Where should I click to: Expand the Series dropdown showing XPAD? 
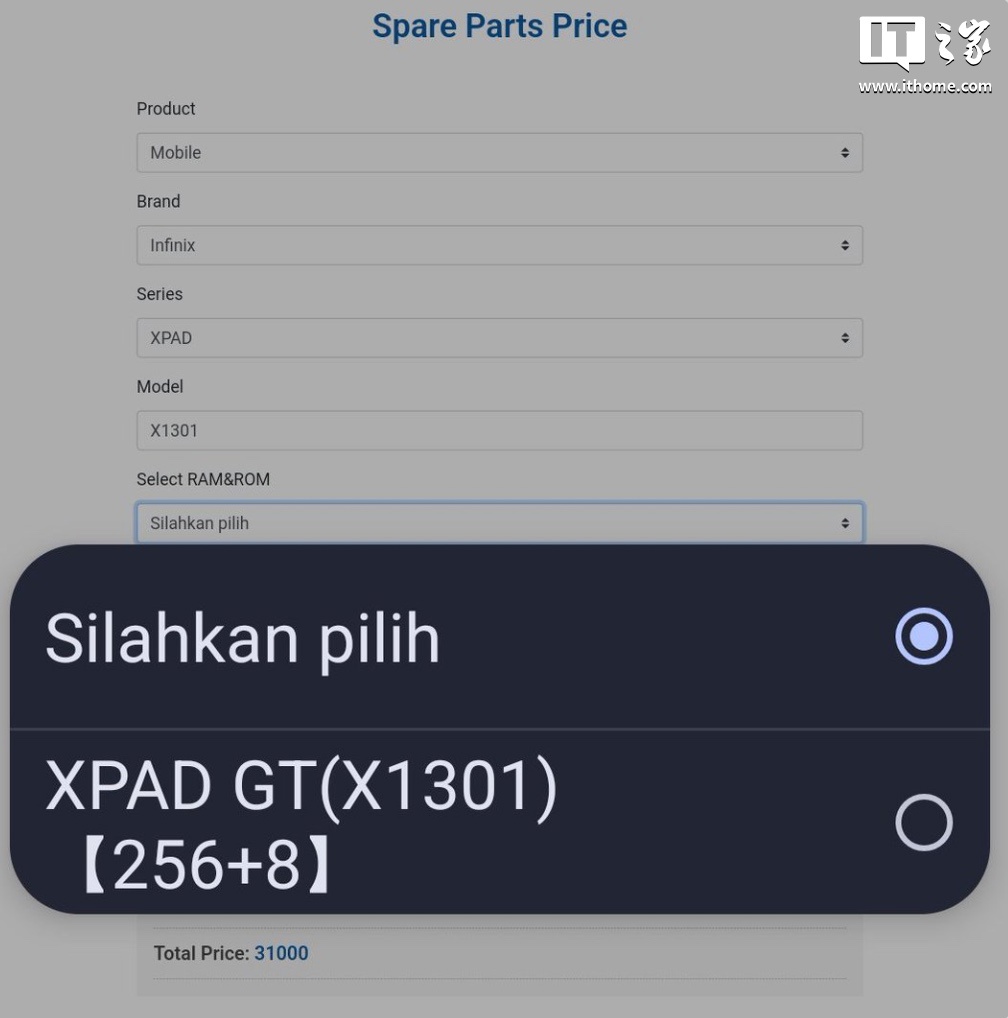(499, 338)
